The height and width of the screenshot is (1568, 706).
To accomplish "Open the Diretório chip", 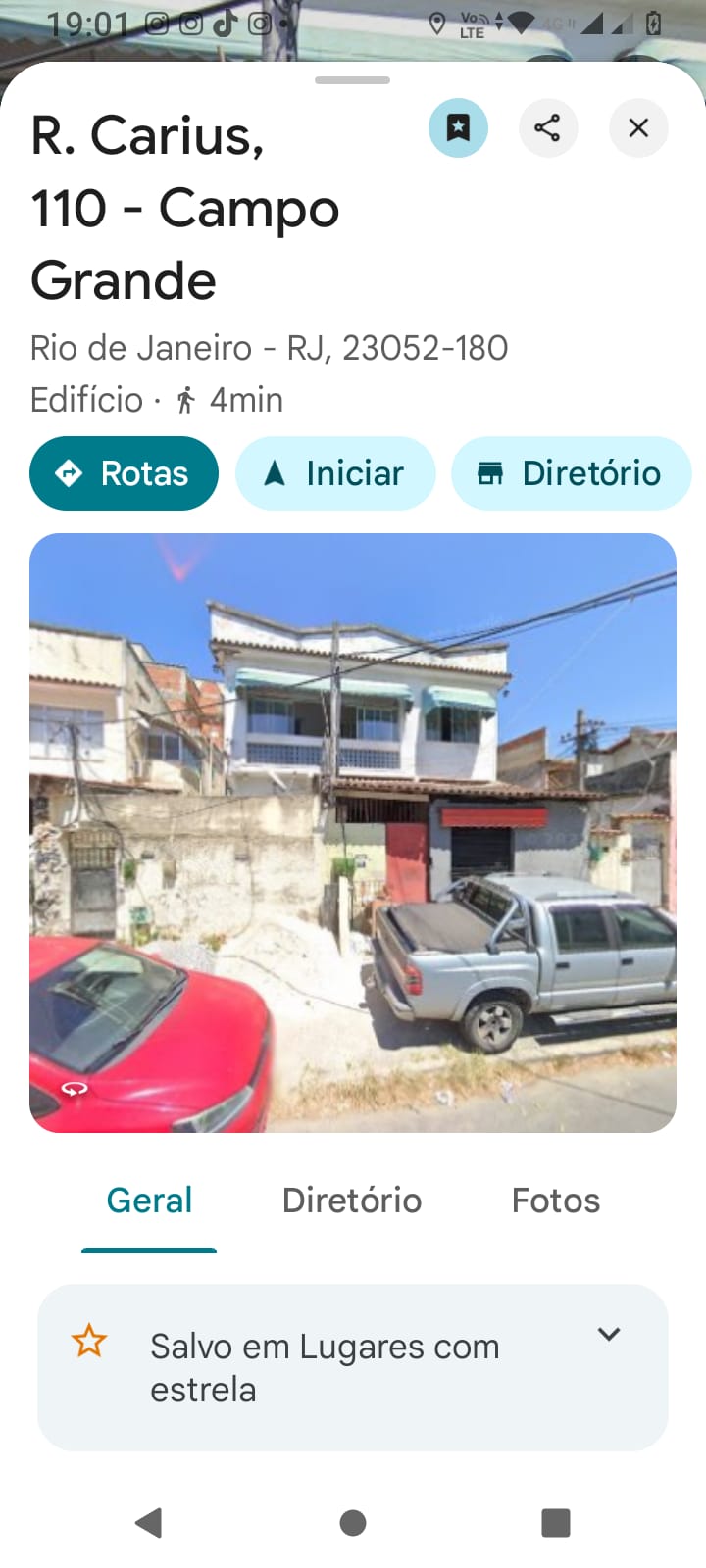I will [x=571, y=473].
